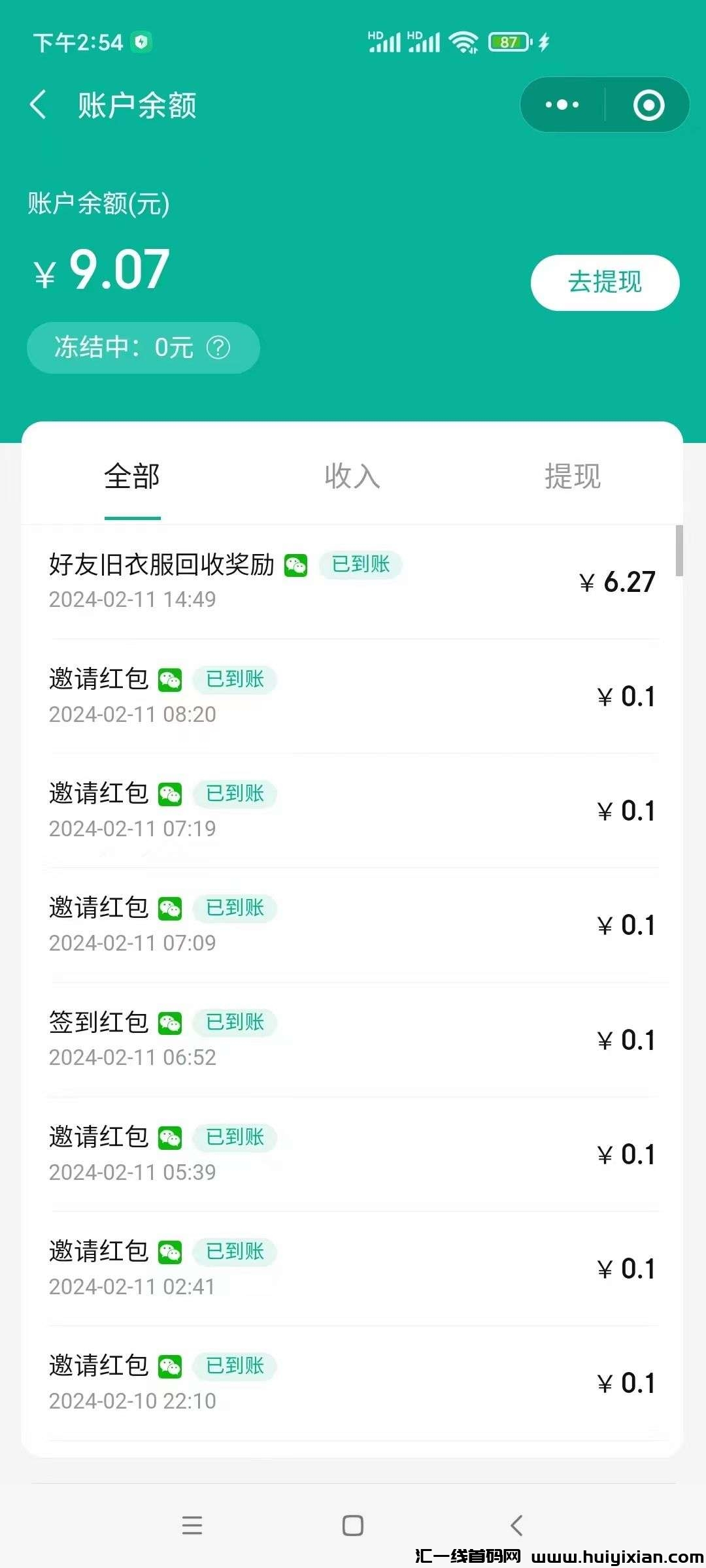This screenshot has width=706, height=1568.
Task: Switch to the 收入 tab
Action: [x=352, y=478]
